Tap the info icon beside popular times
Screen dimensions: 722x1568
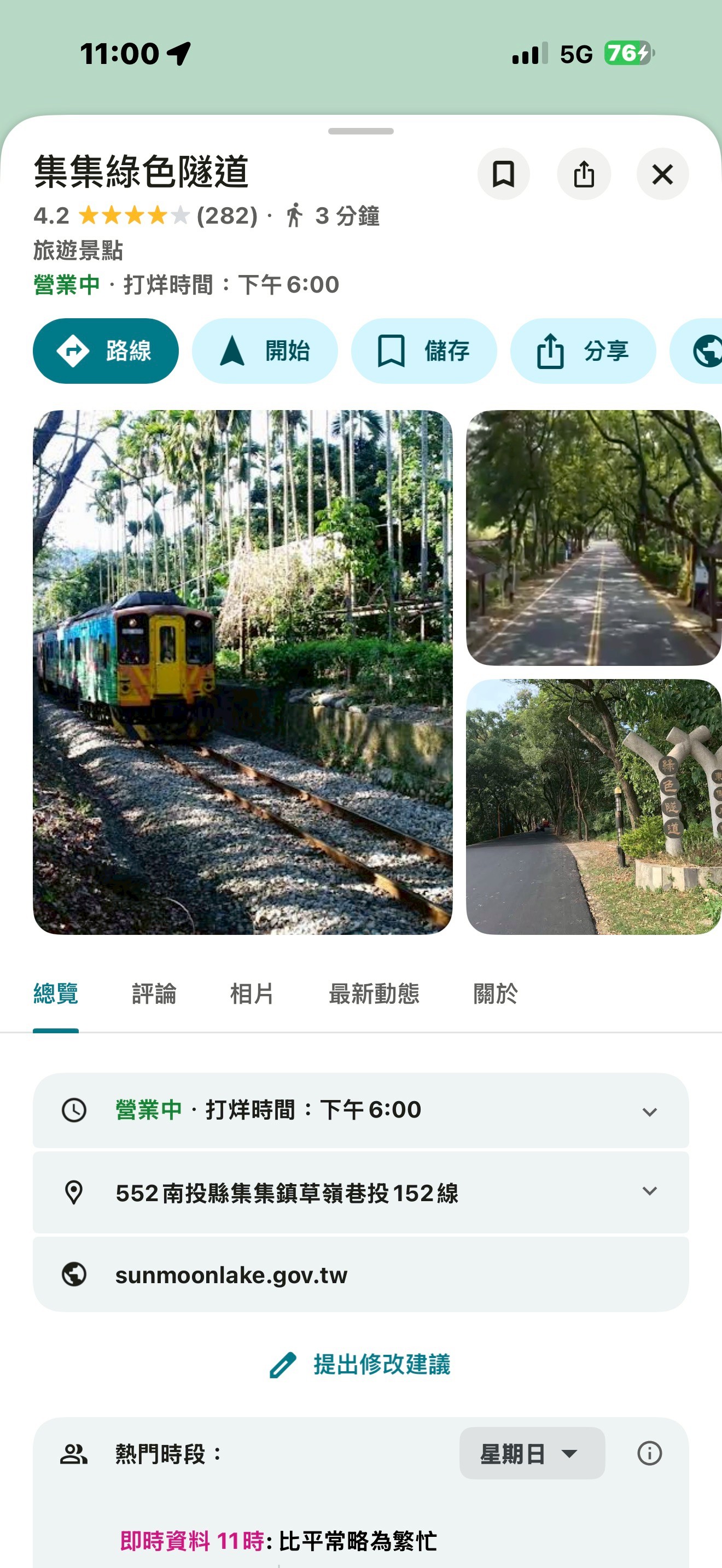click(x=649, y=1453)
